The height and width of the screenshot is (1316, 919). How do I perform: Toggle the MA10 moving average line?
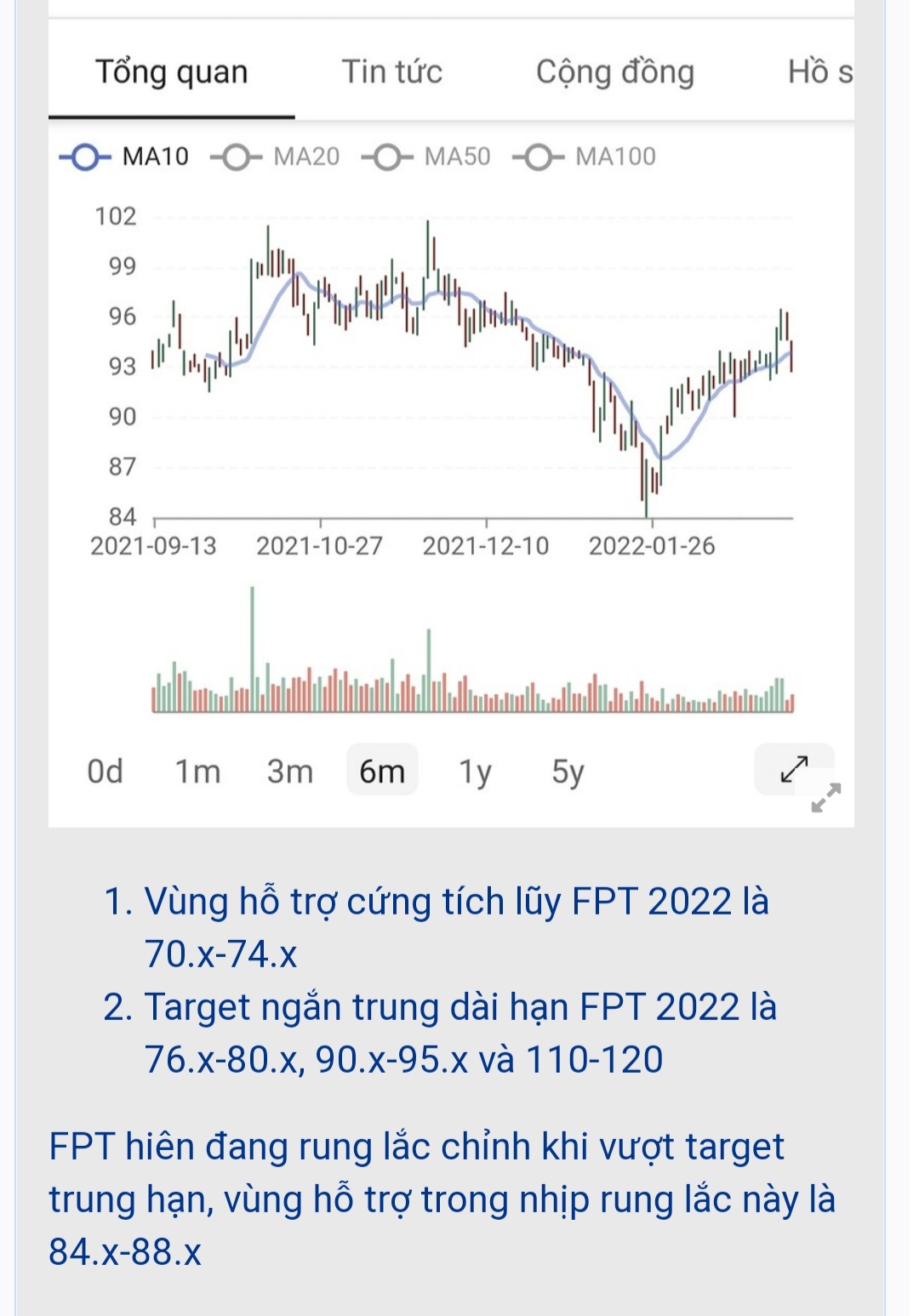[x=124, y=157]
